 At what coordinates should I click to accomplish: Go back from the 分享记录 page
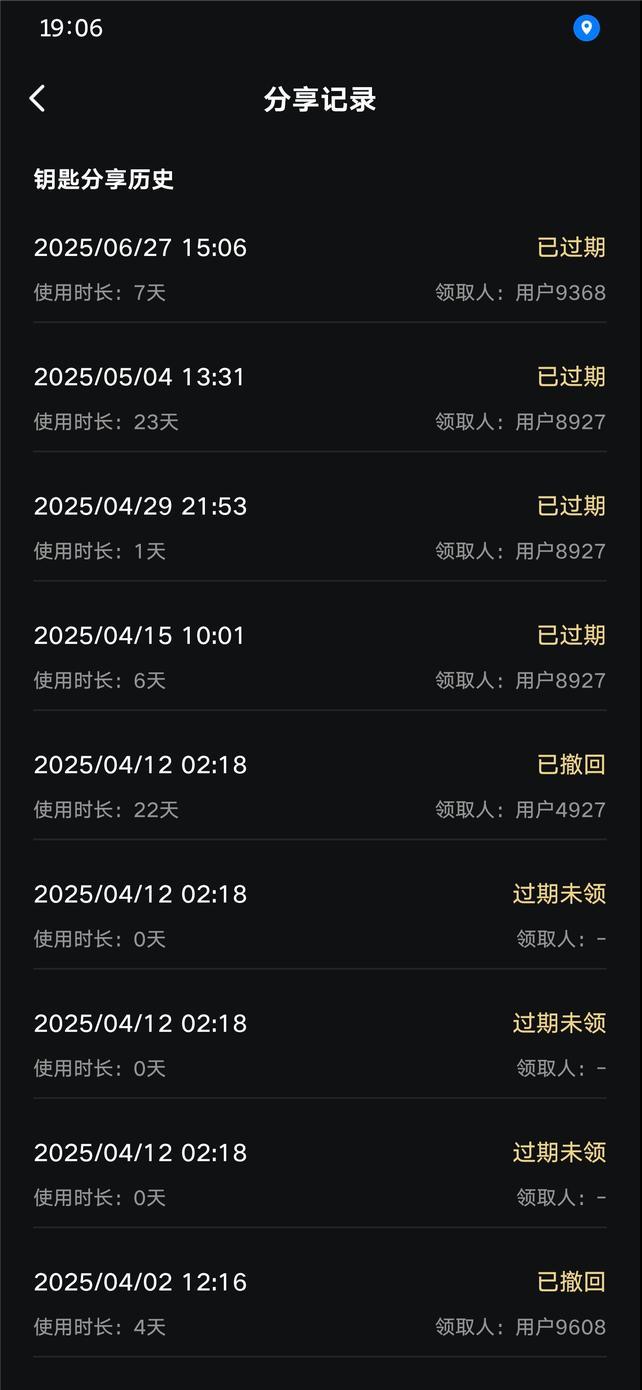[x=37, y=98]
